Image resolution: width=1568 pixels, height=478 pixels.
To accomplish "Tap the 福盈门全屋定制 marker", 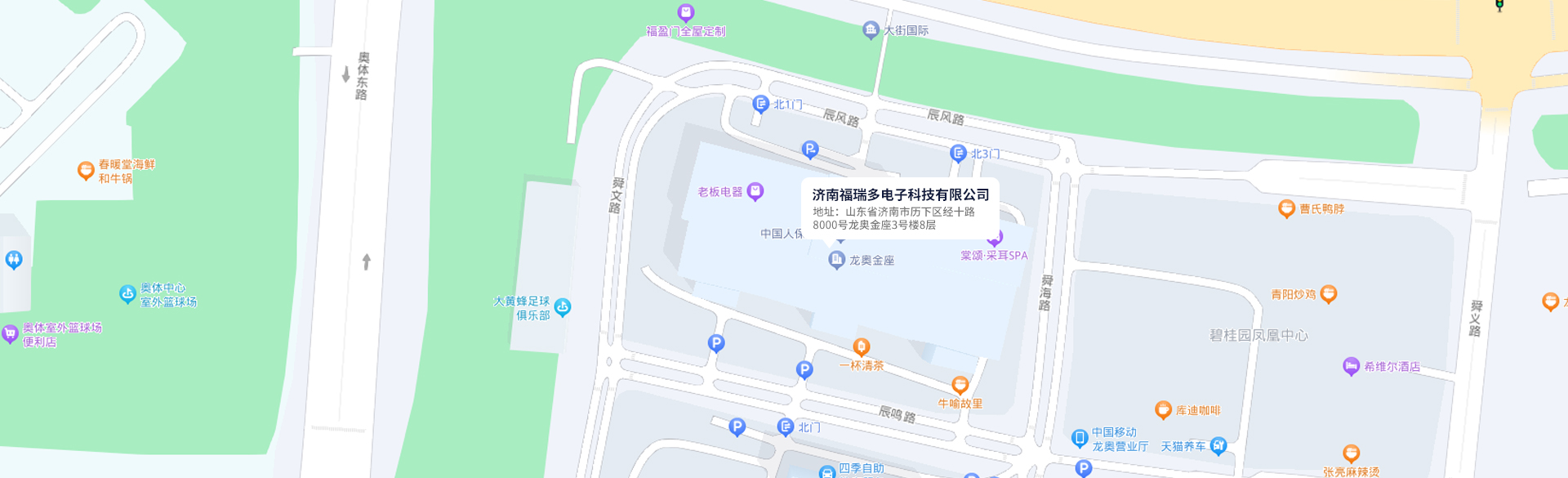I will click(x=686, y=13).
